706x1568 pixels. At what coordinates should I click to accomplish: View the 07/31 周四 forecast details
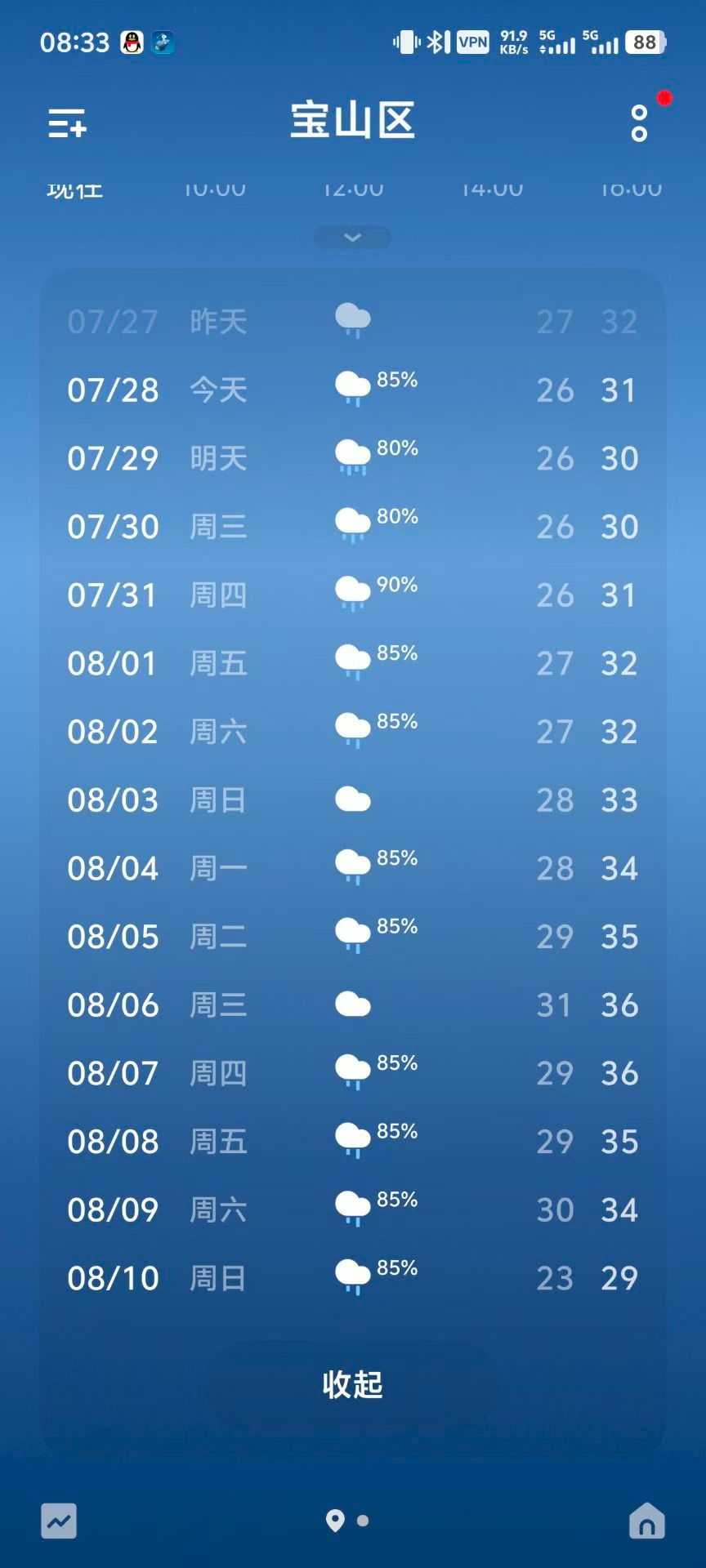click(x=352, y=595)
